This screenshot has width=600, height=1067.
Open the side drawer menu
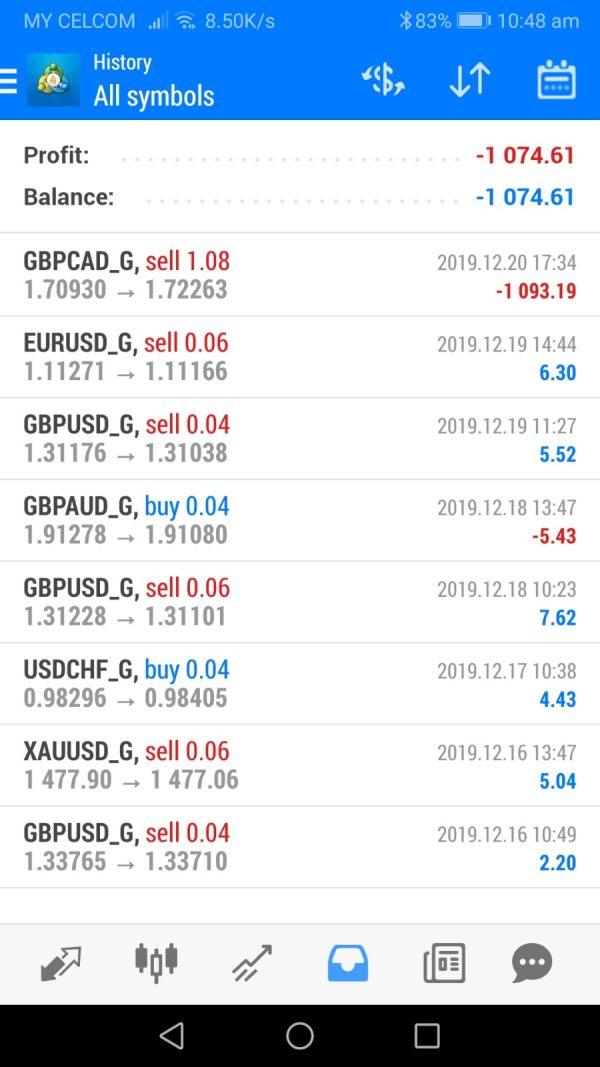click(9, 81)
